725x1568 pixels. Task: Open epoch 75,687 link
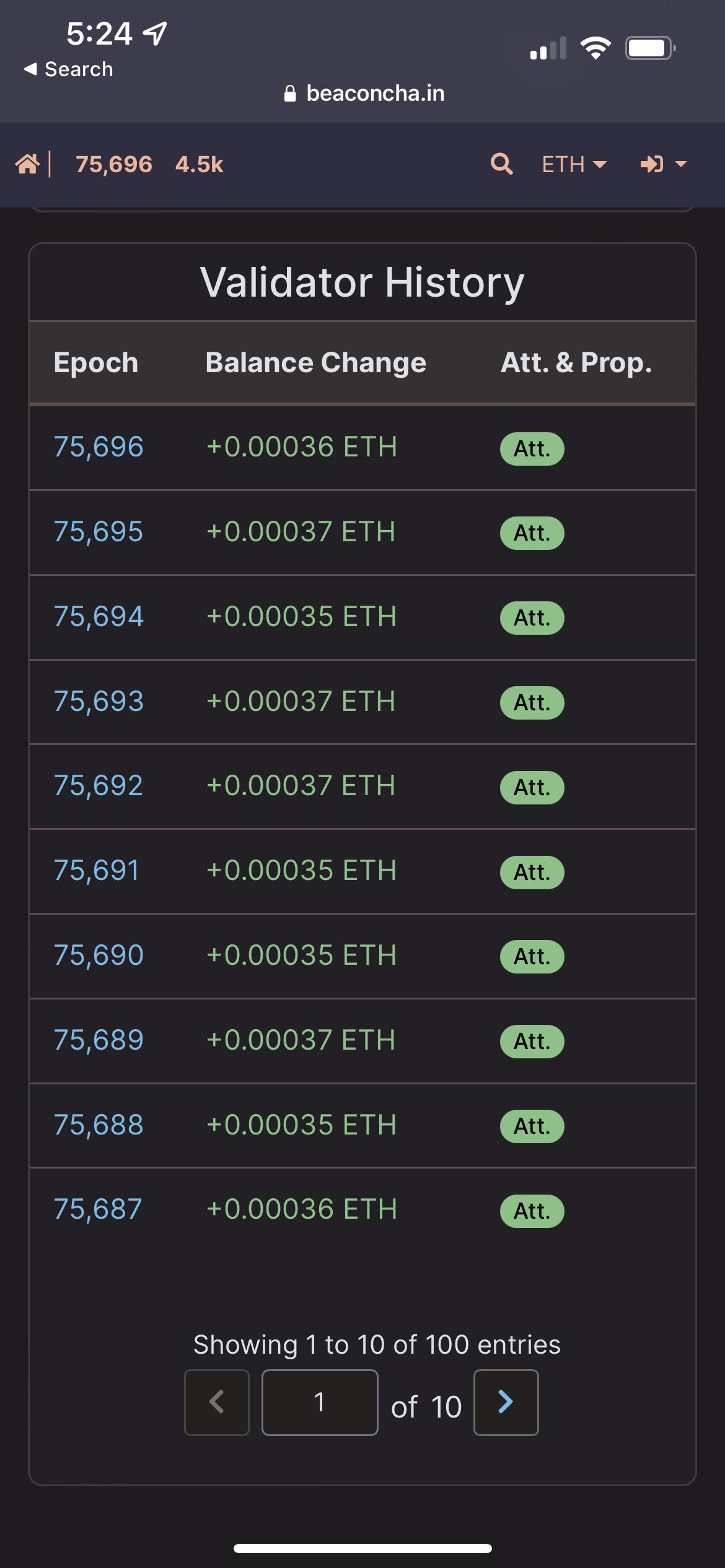98,1209
